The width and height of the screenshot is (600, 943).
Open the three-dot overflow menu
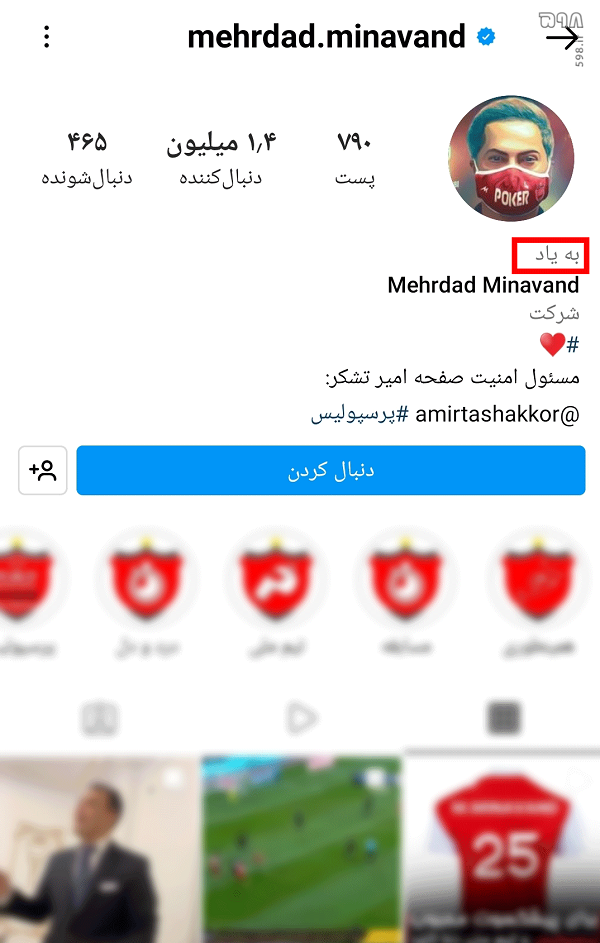coord(47,38)
